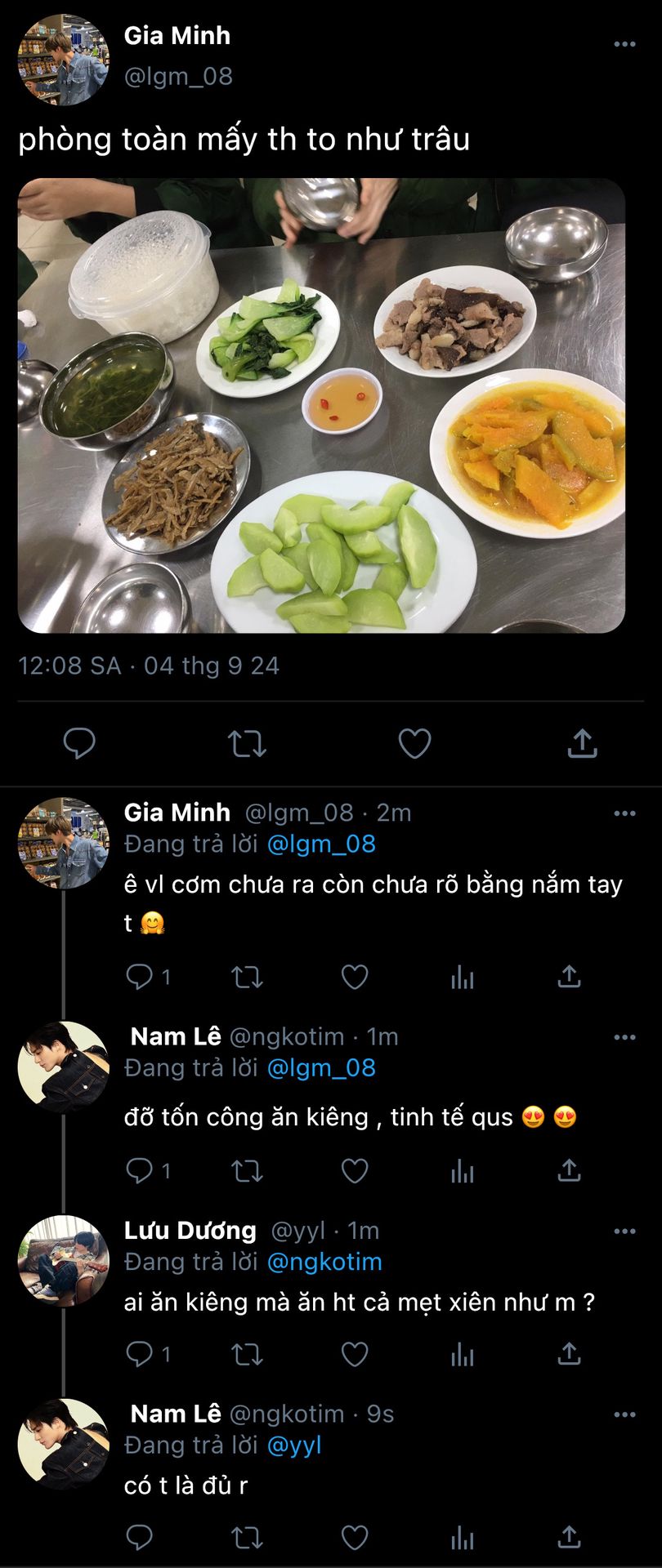The height and width of the screenshot is (1568, 662).
Task: Share Nam Lê's "có t là đủ r" reply
Action: 569,1538
